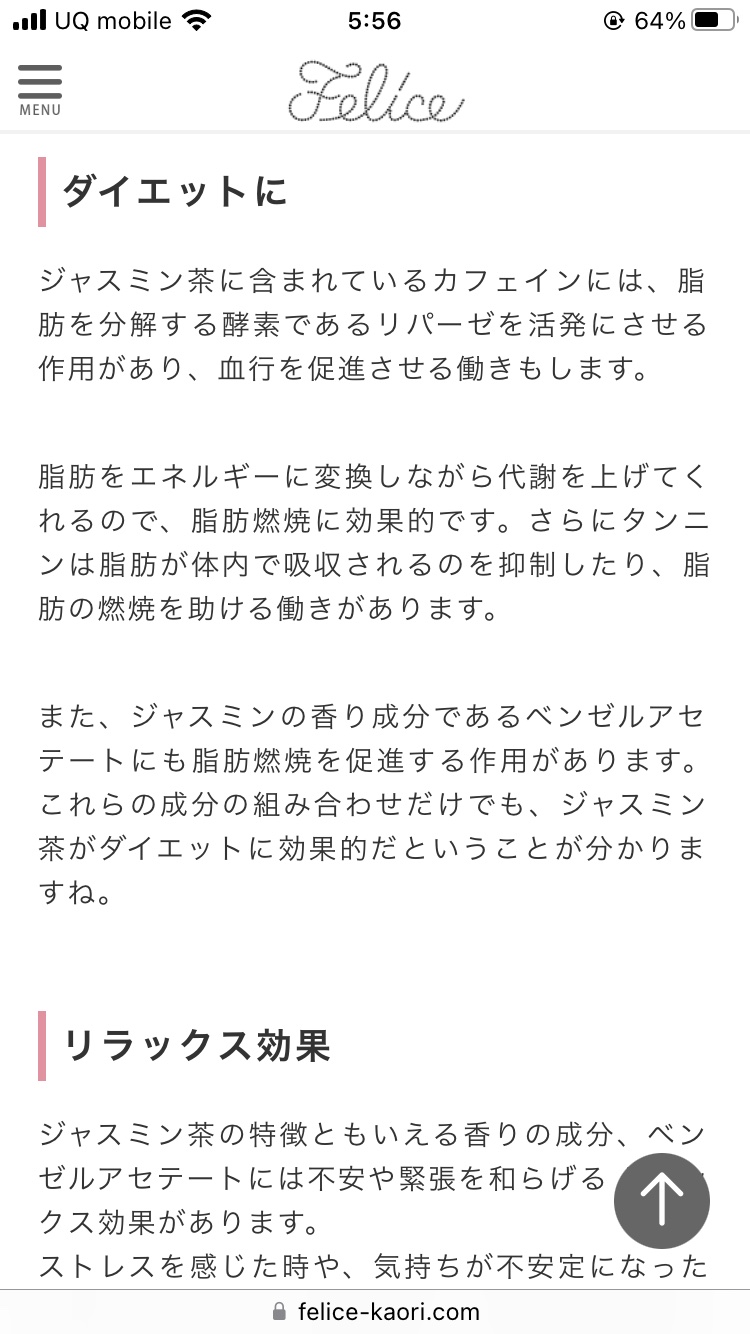The height and width of the screenshot is (1334, 750).
Task: Tap the clock showing 5:56
Action: [x=375, y=20]
